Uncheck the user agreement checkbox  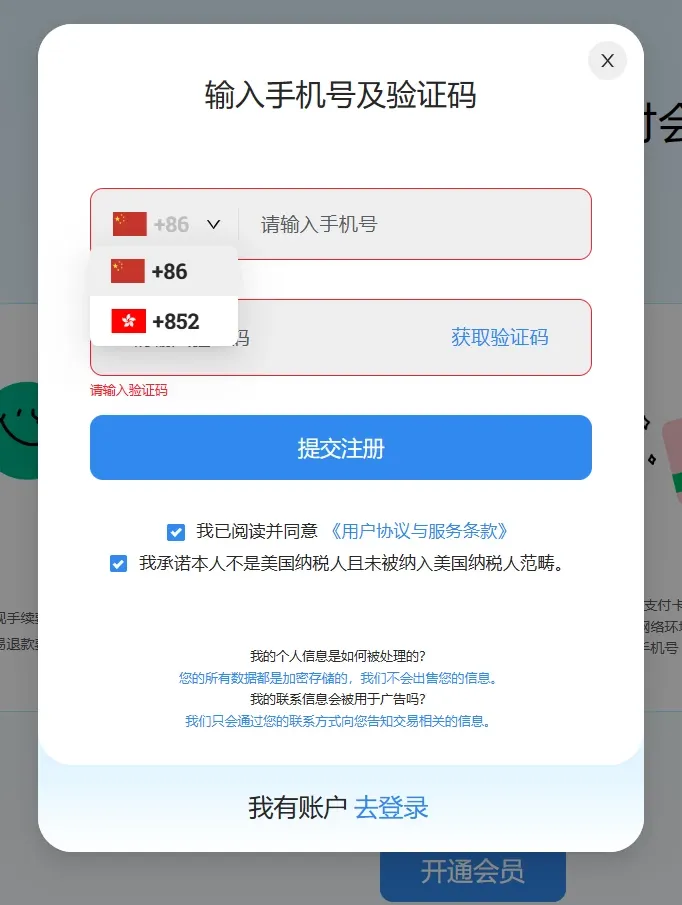[176, 532]
